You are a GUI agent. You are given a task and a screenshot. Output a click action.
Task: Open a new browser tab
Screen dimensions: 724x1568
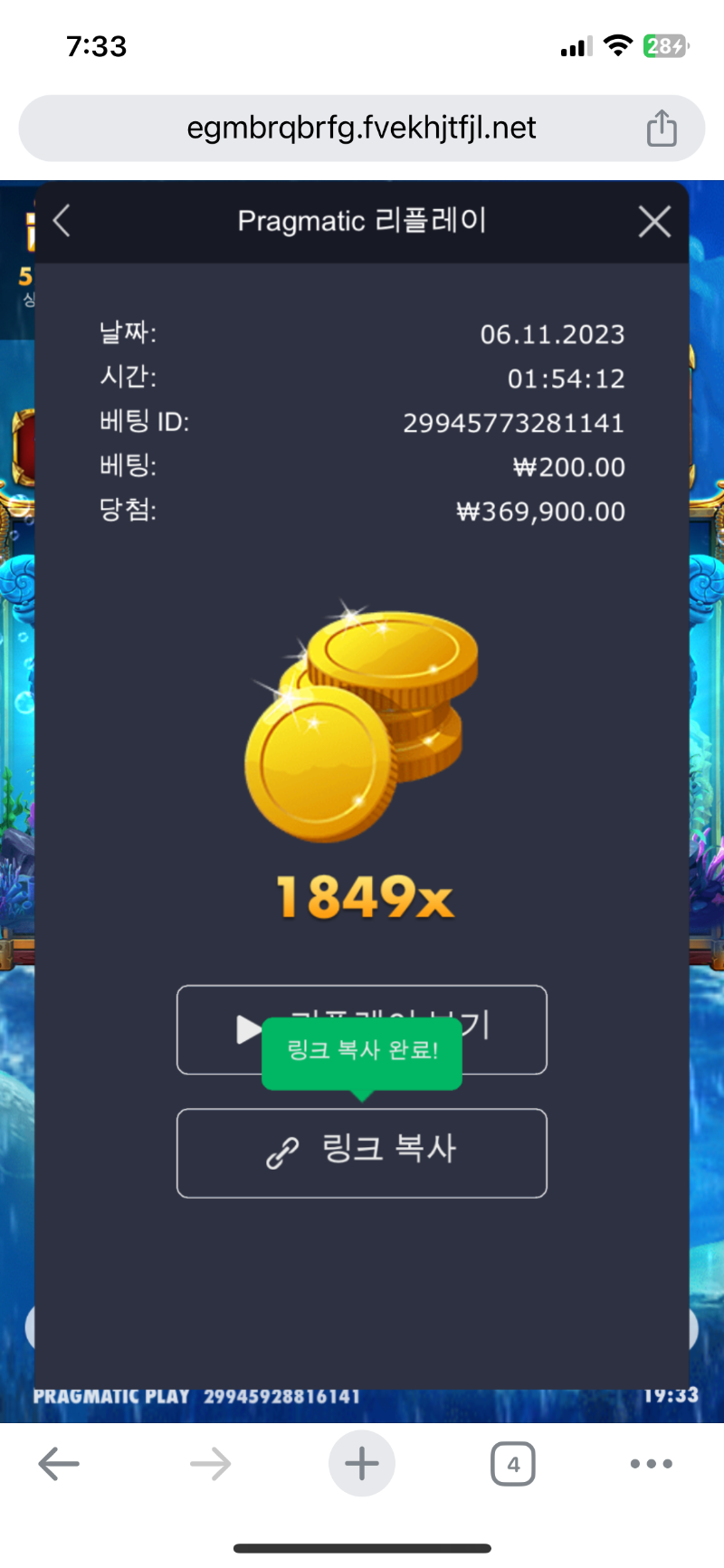tap(361, 1463)
